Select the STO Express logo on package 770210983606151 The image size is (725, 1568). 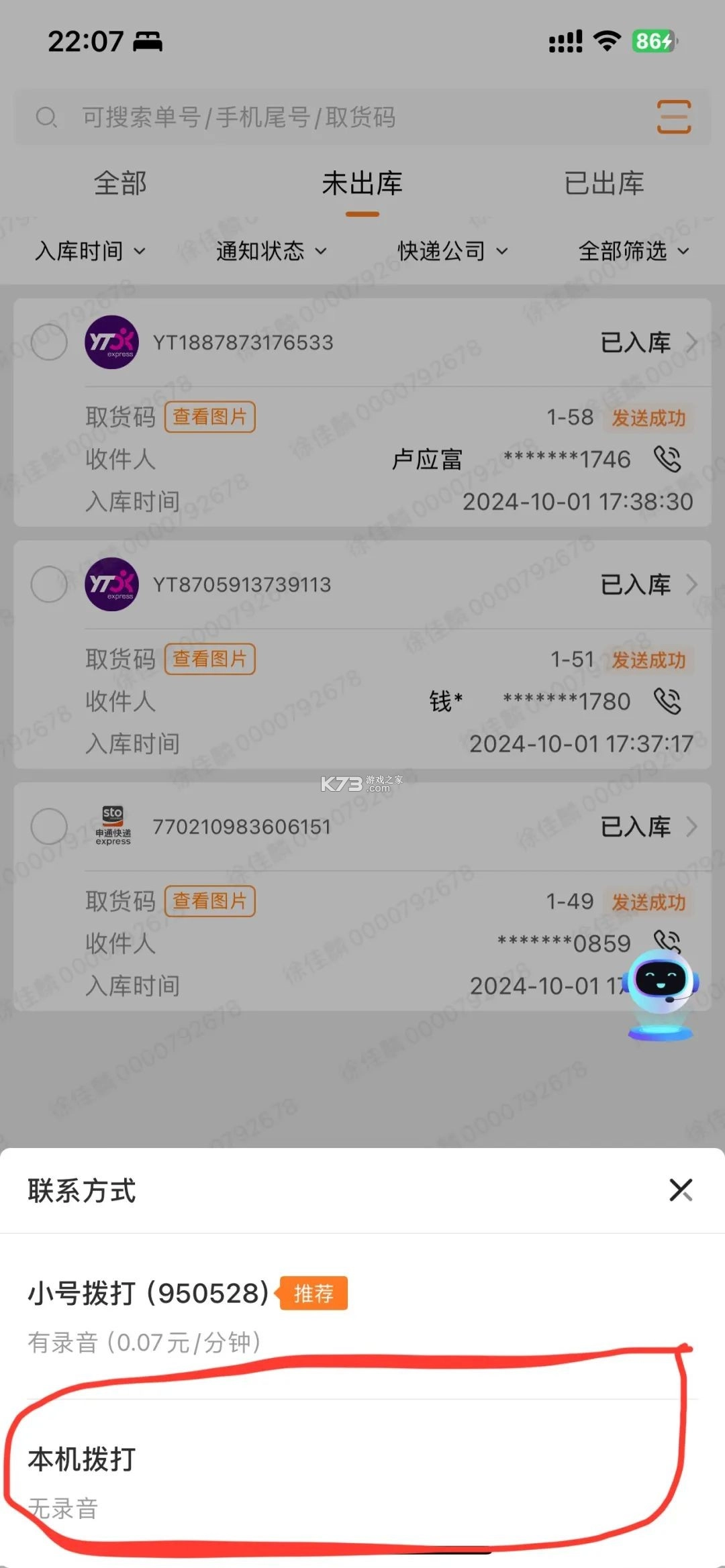pyautogui.click(x=111, y=827)
